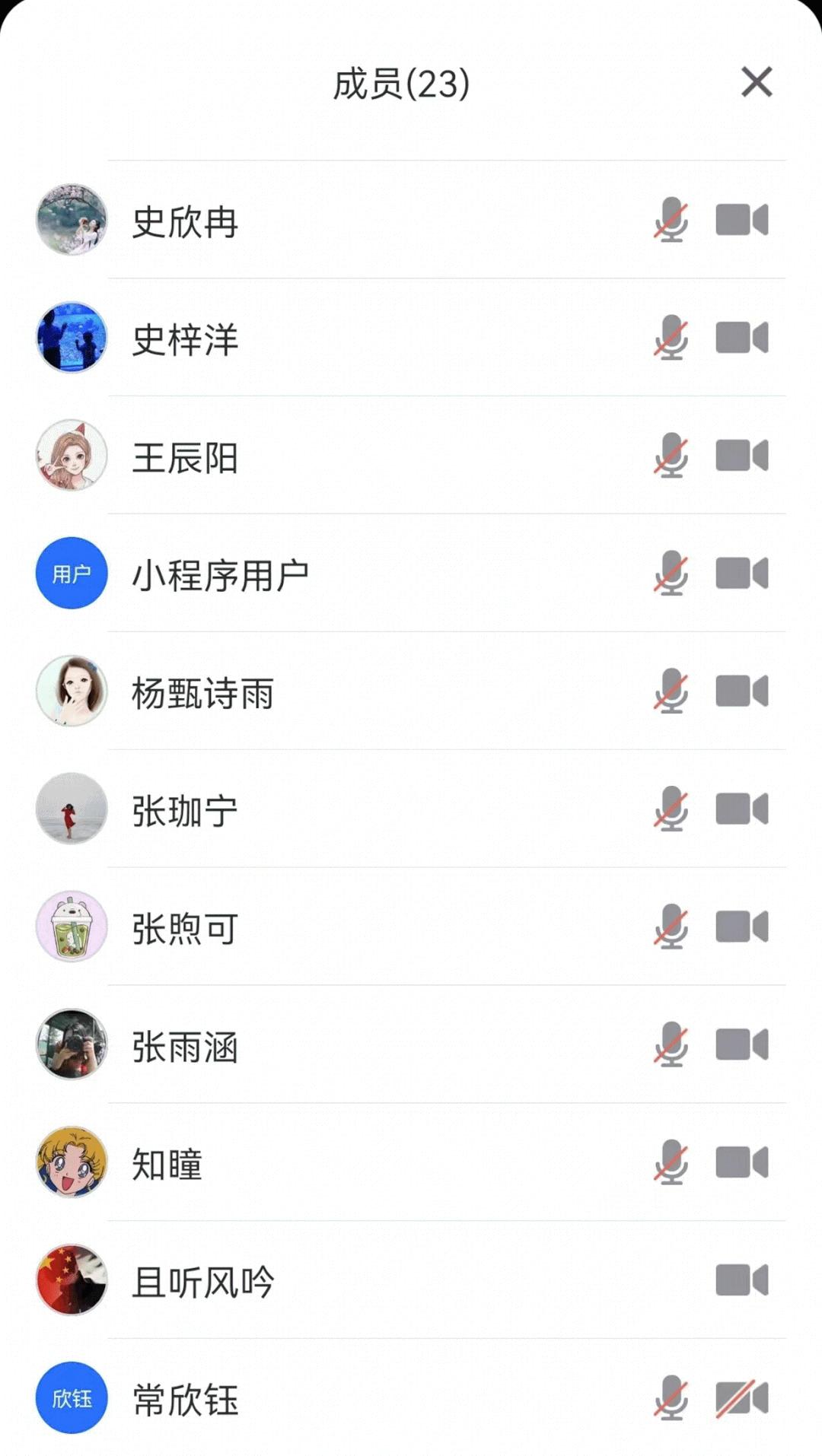
Task: Click 张珈宁's camera icon
Action: 741,811
